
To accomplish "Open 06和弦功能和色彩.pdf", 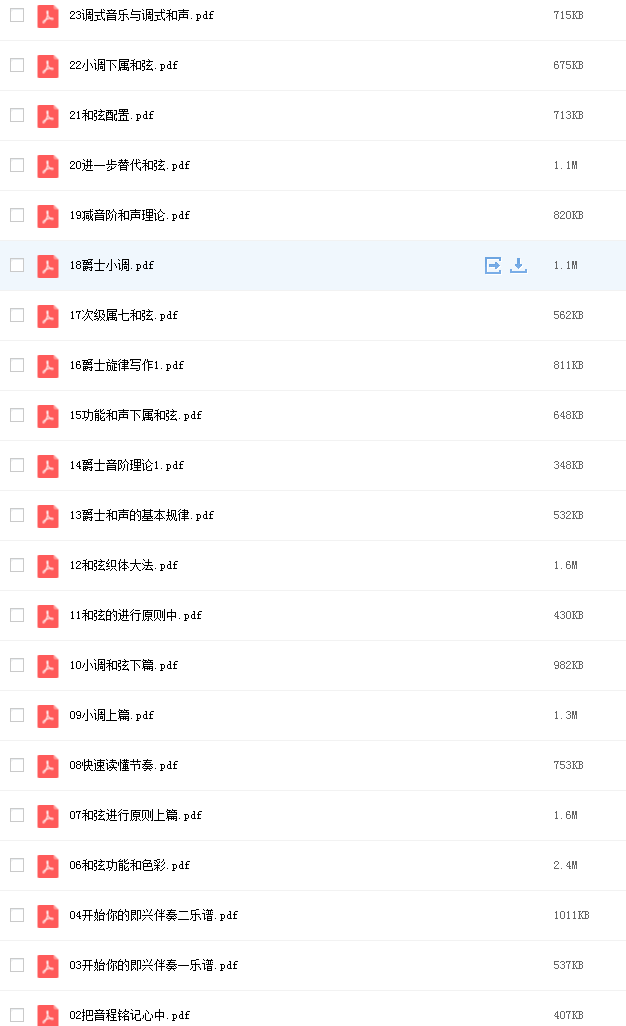I will pyautogui.click(x=130, y=866).
